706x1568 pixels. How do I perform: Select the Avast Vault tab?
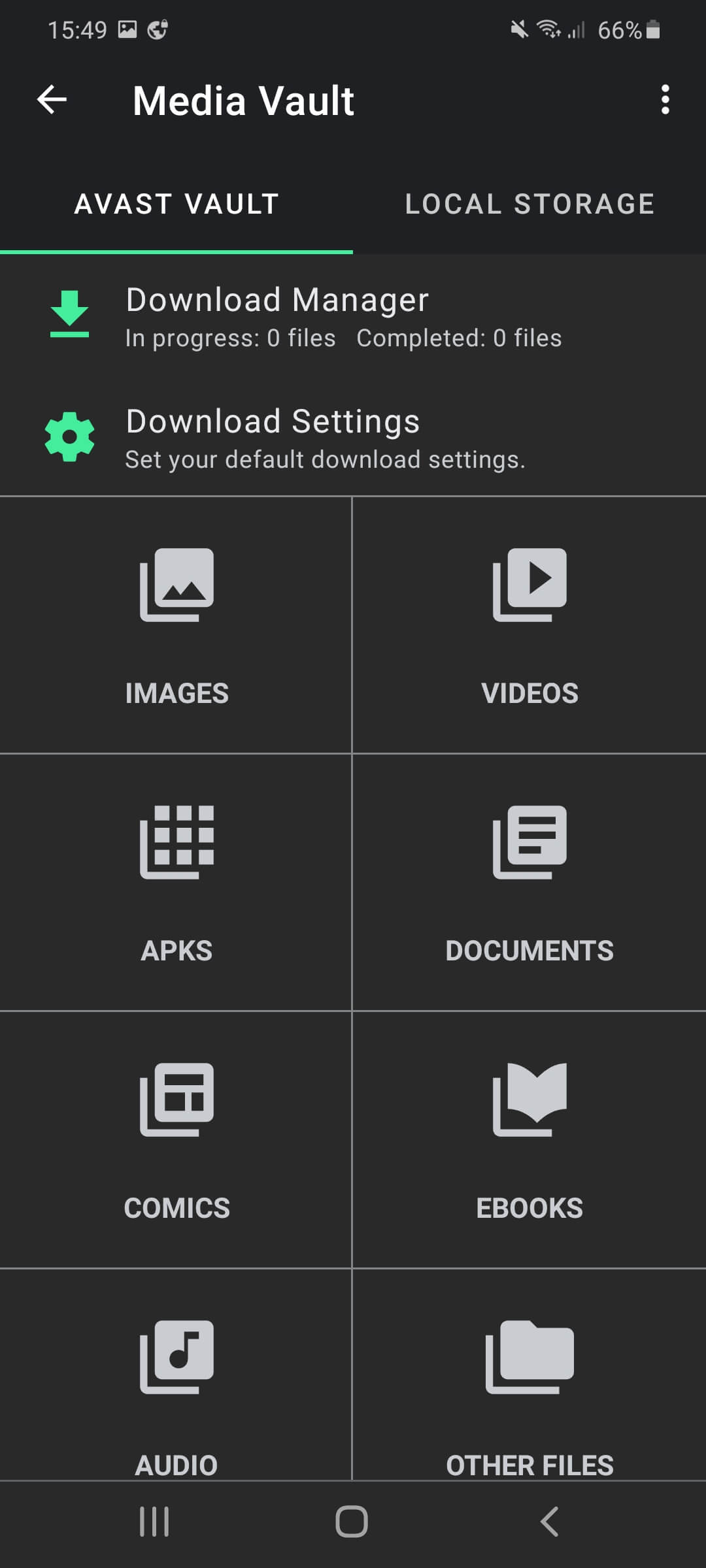pos(176,204)
